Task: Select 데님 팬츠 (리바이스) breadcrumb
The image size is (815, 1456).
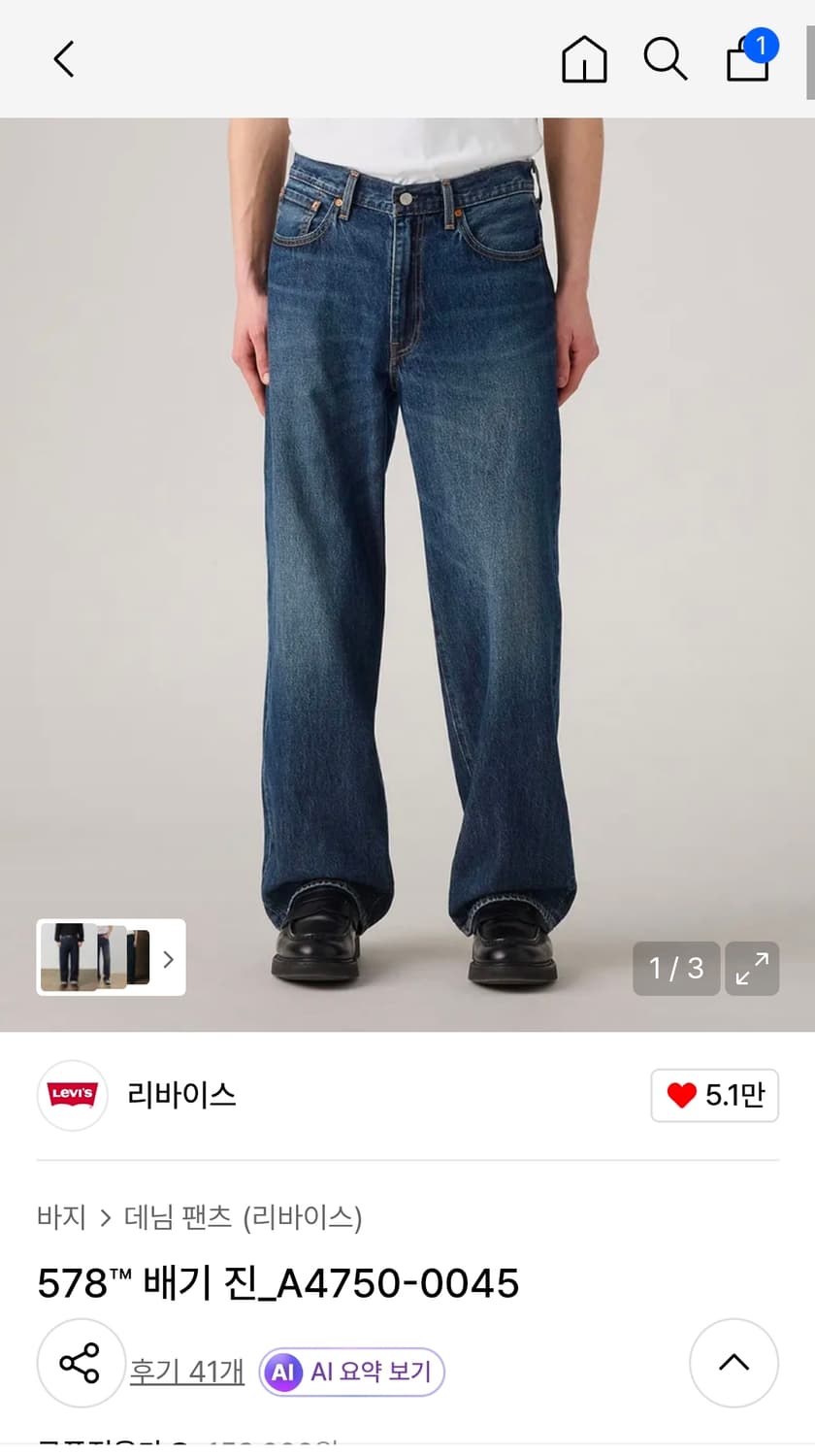Action: tap(243, 1214)
